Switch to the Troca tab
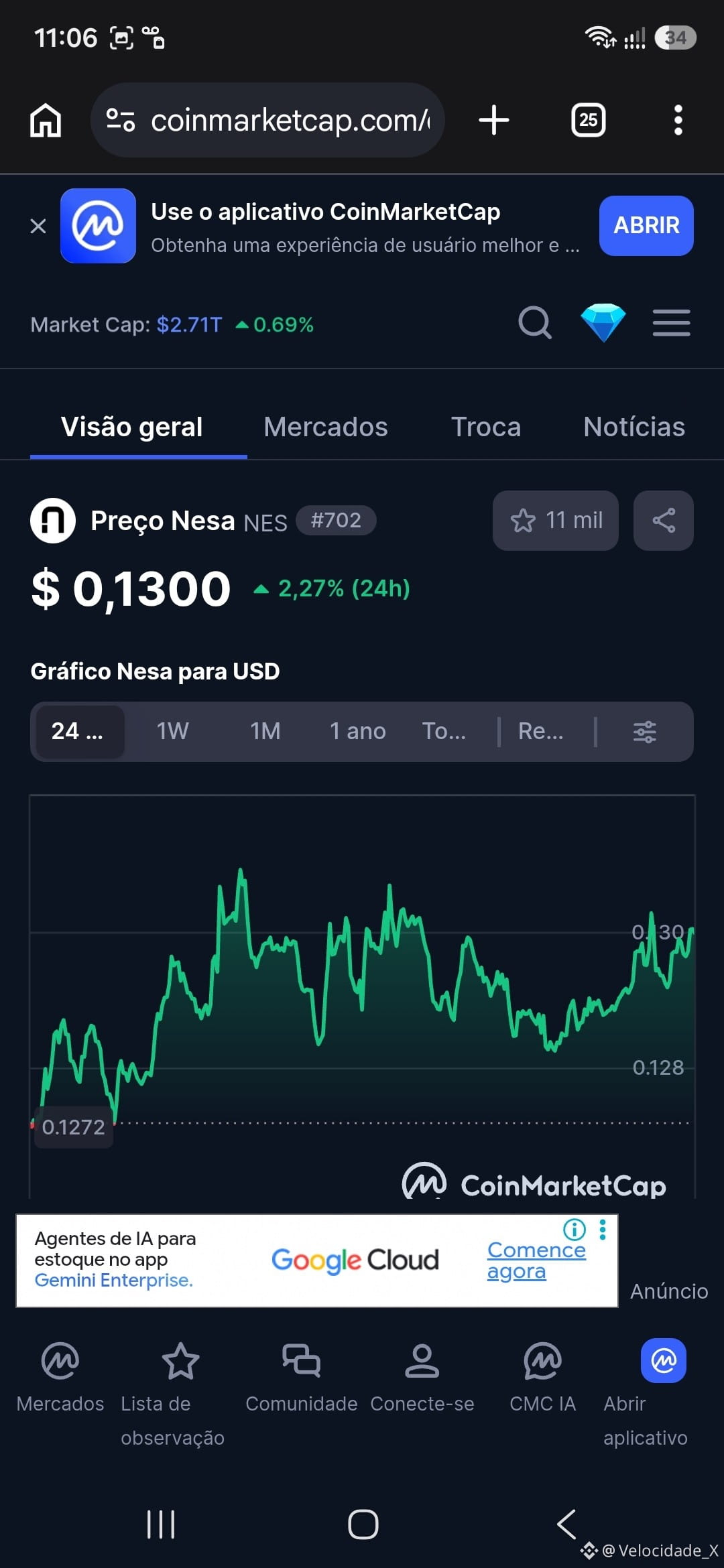 coord(486,427)
